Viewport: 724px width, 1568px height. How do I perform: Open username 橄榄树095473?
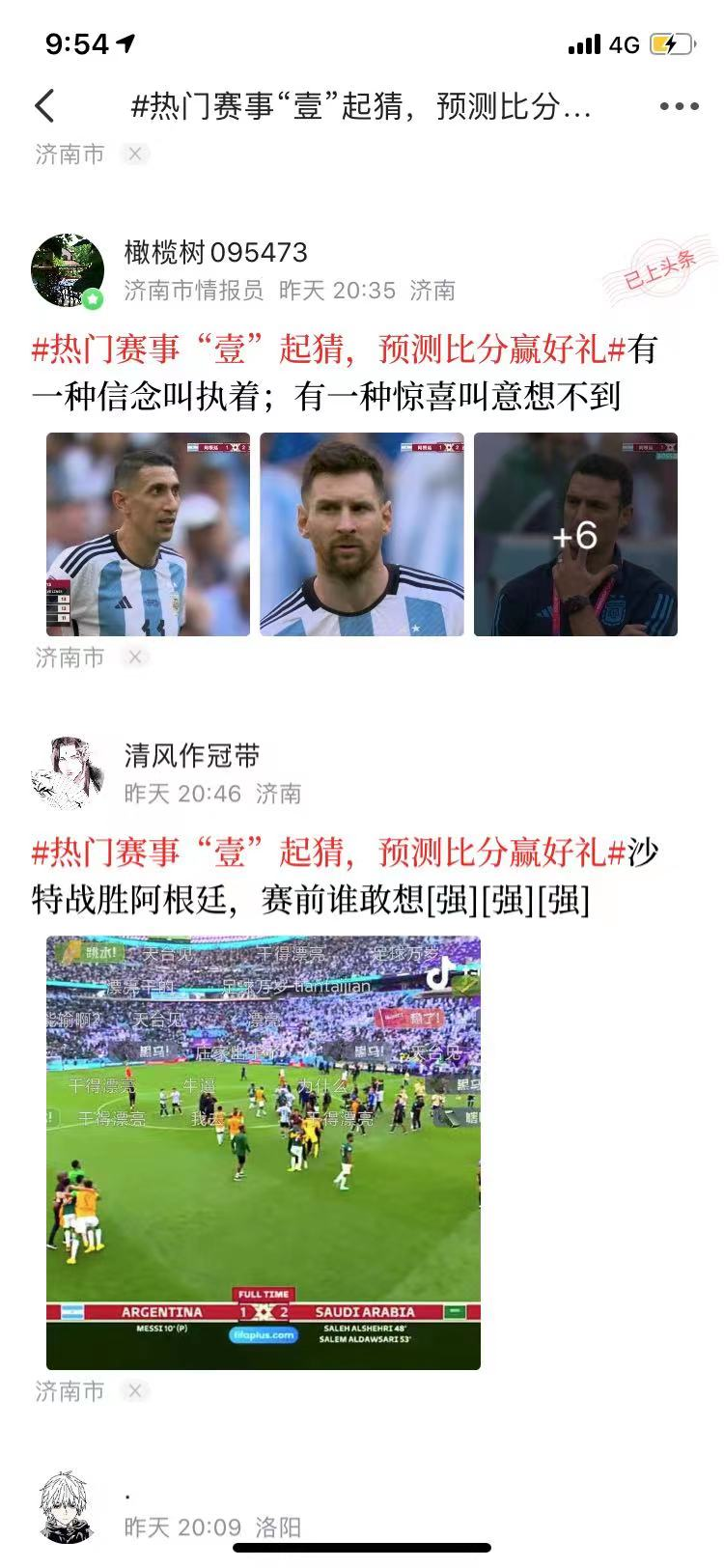point(215,253)
